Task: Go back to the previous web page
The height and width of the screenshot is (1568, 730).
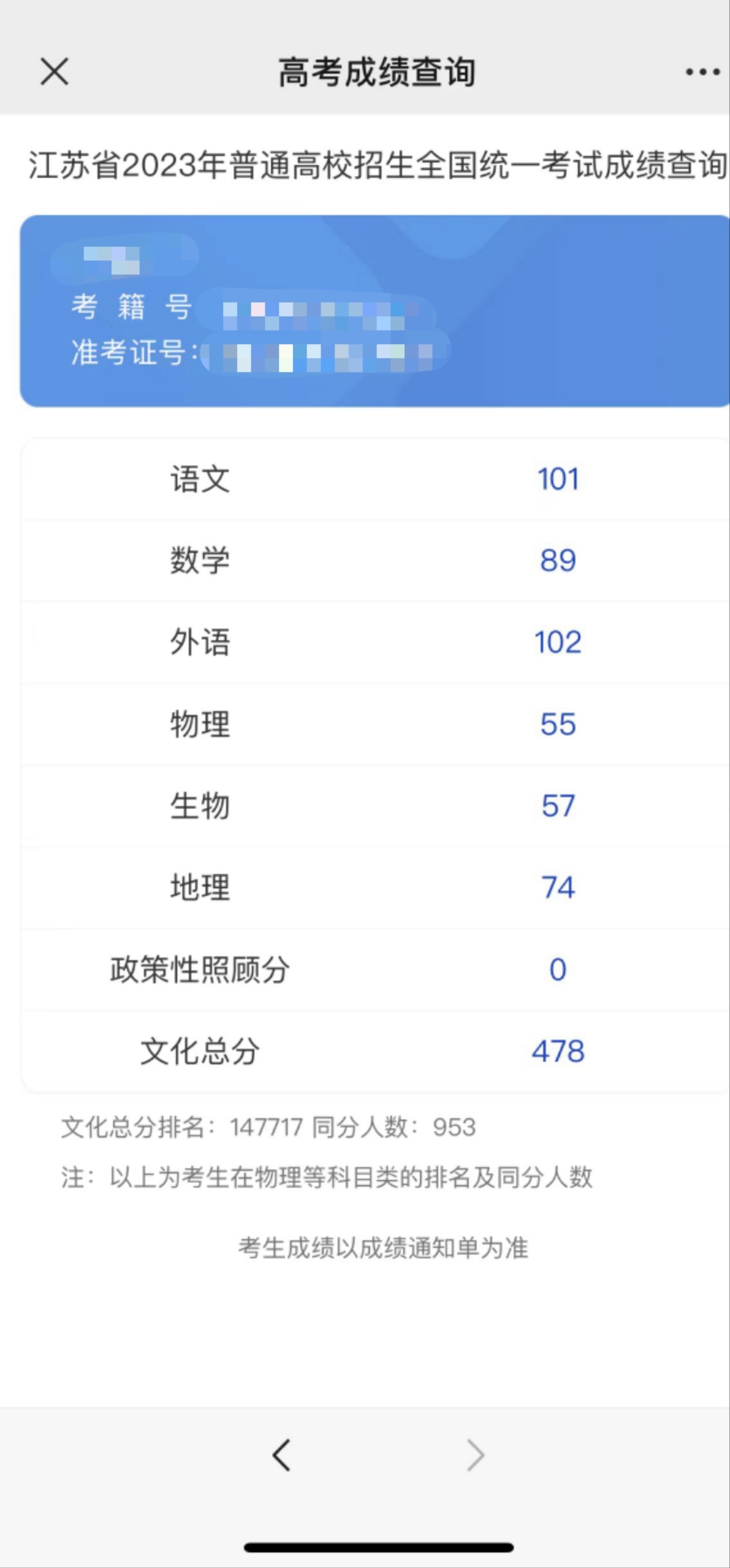Action: point(281,1455)
